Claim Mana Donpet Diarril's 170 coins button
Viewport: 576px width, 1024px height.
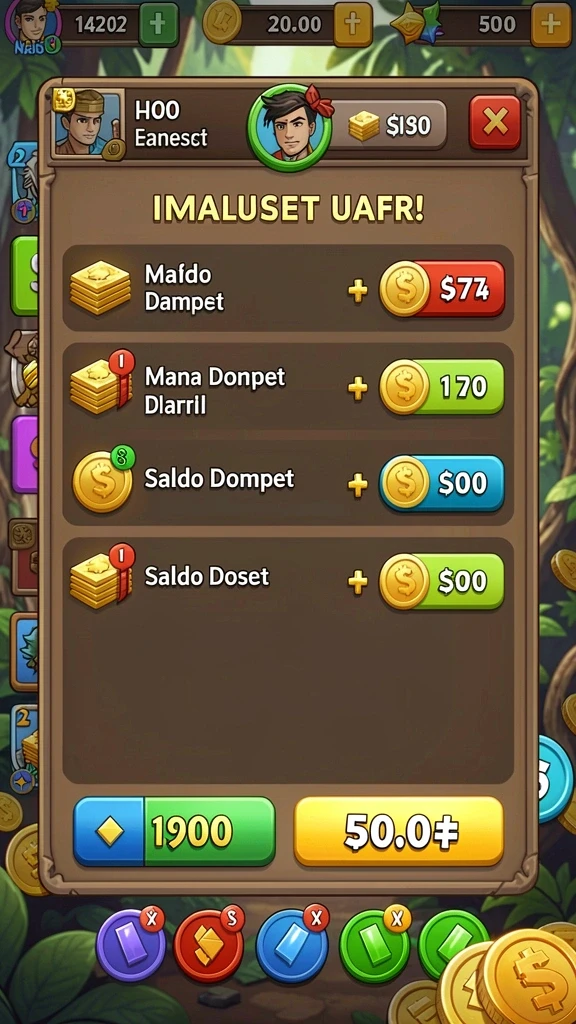click(441, 387)
